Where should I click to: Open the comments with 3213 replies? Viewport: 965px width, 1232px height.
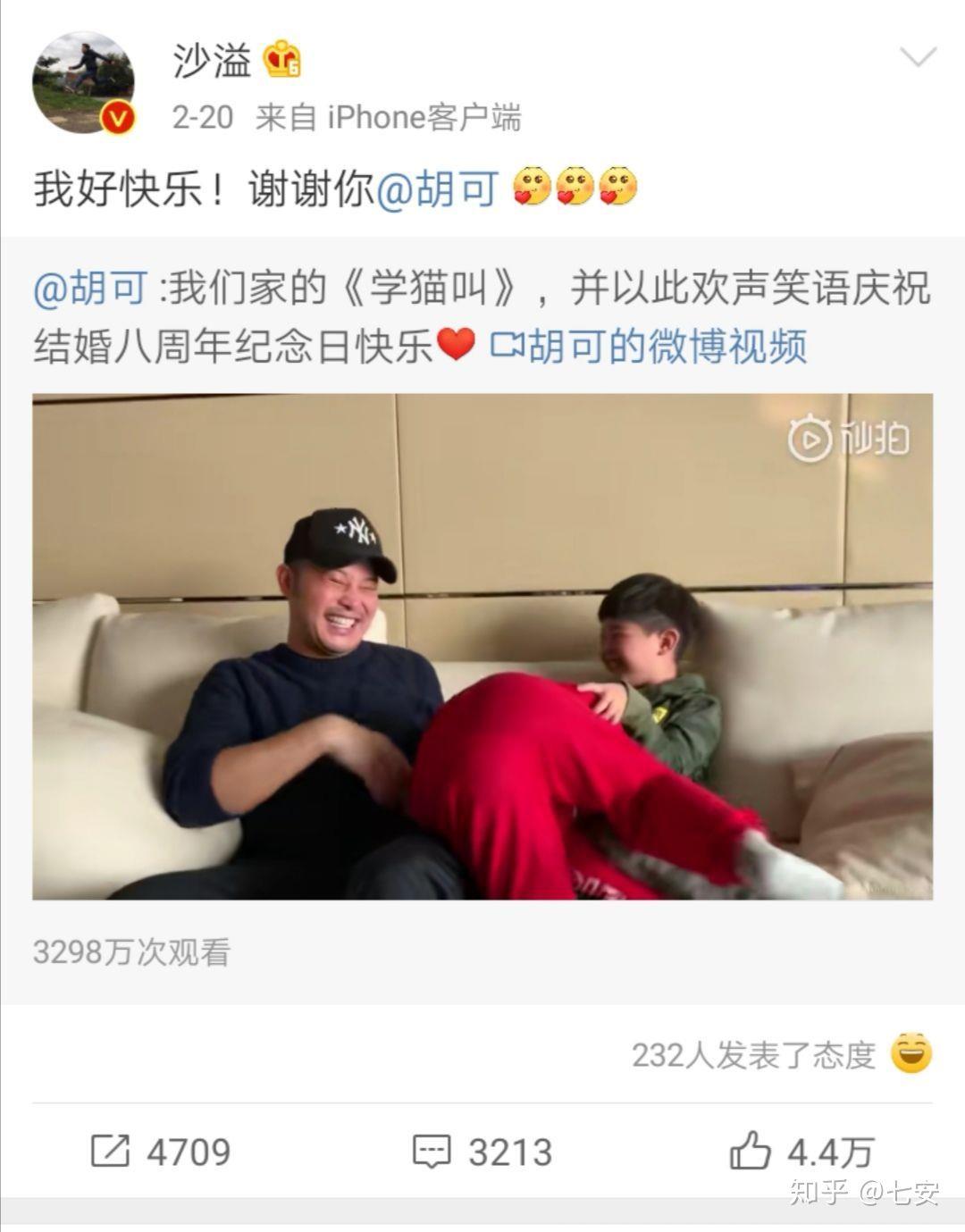(482, 1151)
